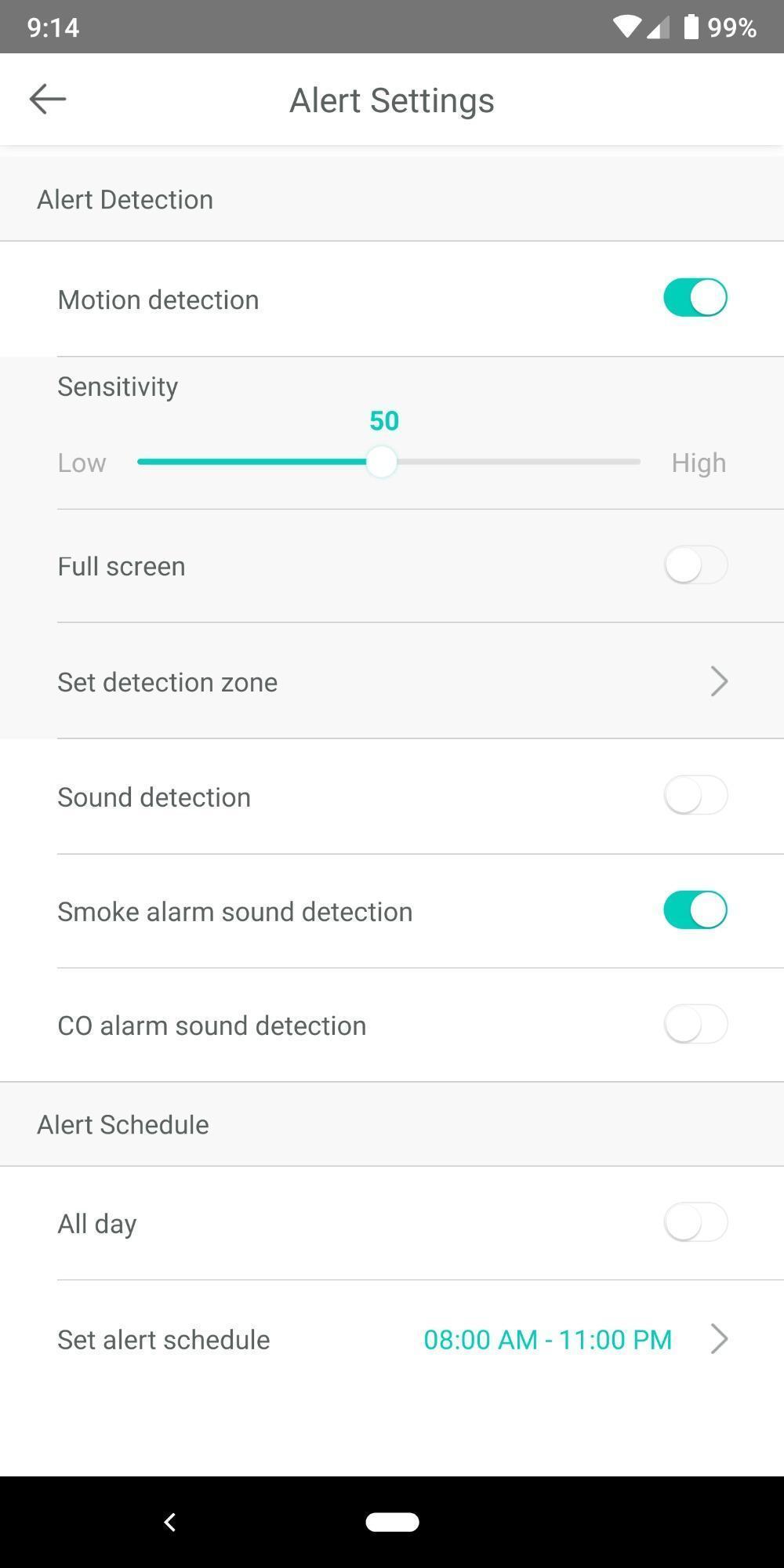Enable CO alarm sound detection

pyautogui.click(x=695, y=1023)
